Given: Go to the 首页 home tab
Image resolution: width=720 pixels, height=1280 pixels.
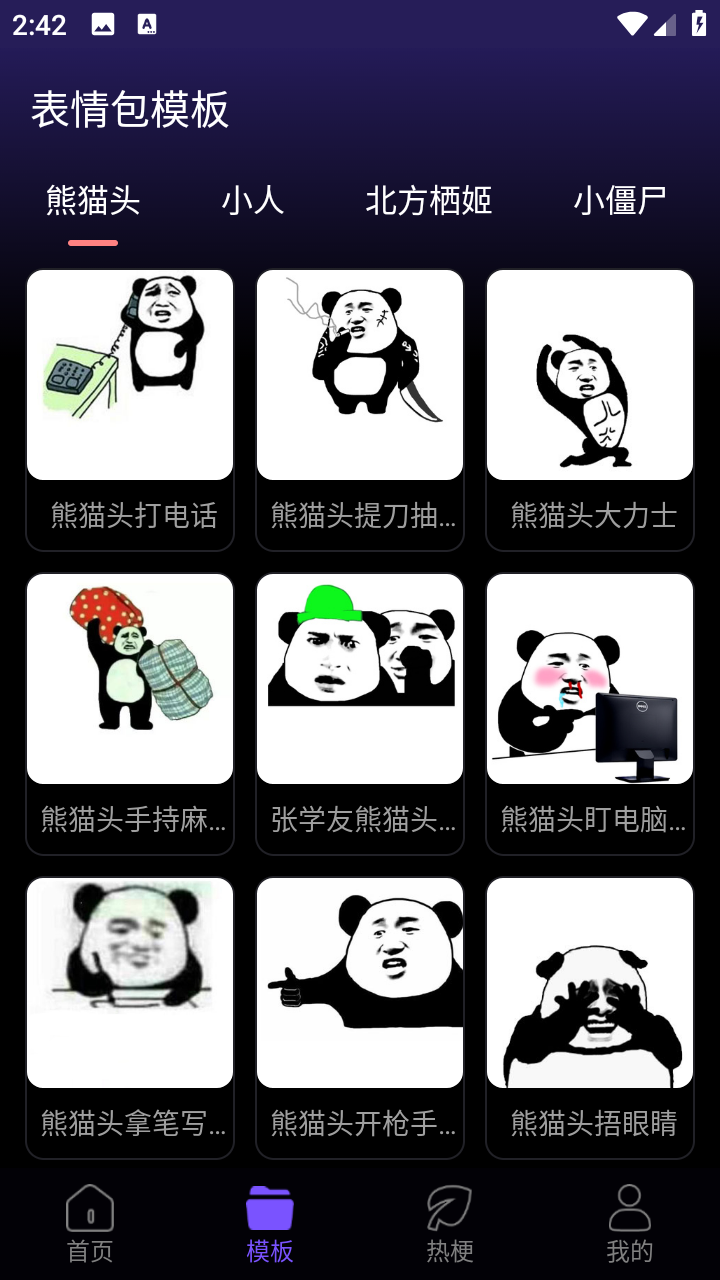Looking at the screenshot, I should pos(90,1224).
